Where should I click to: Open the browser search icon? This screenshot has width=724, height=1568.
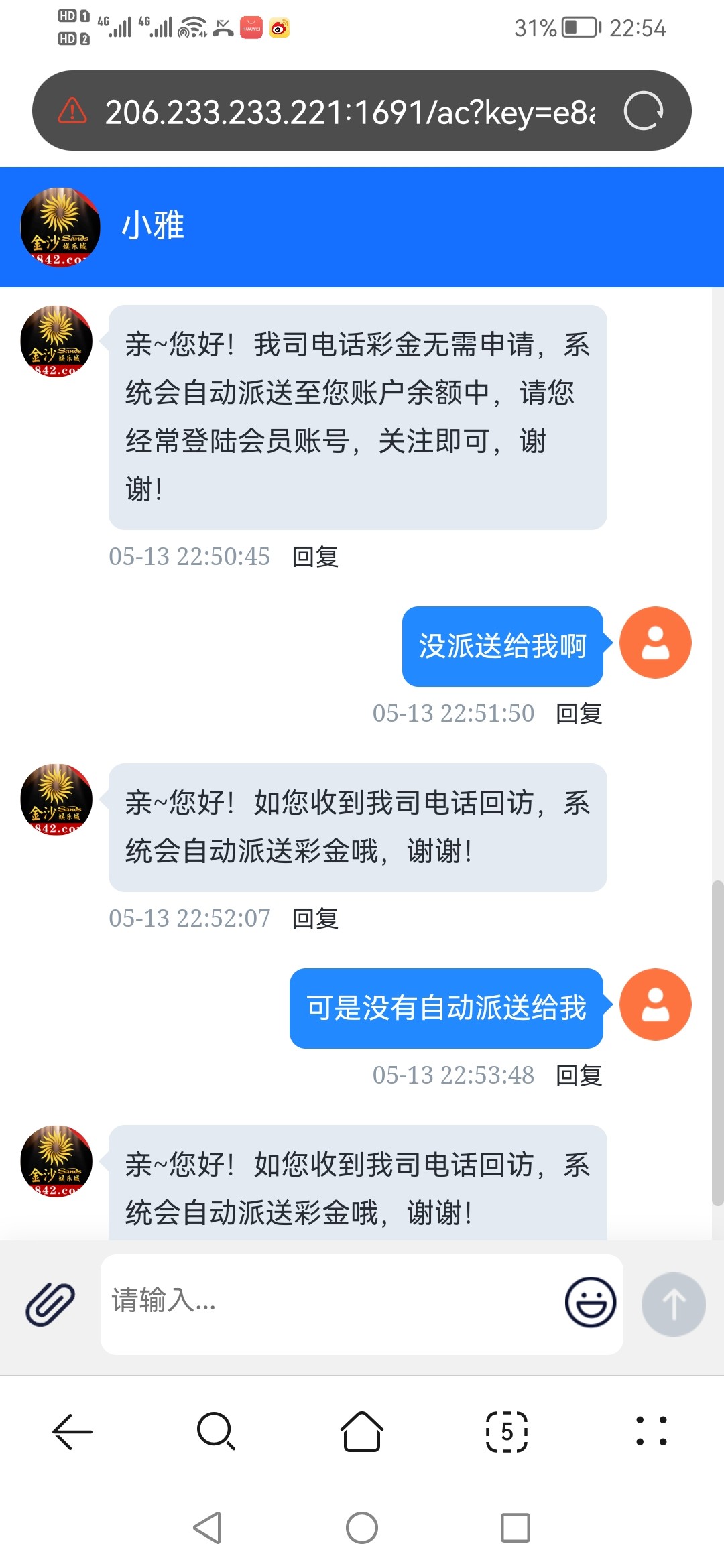pyautogui.click(x=217, y=1431)
